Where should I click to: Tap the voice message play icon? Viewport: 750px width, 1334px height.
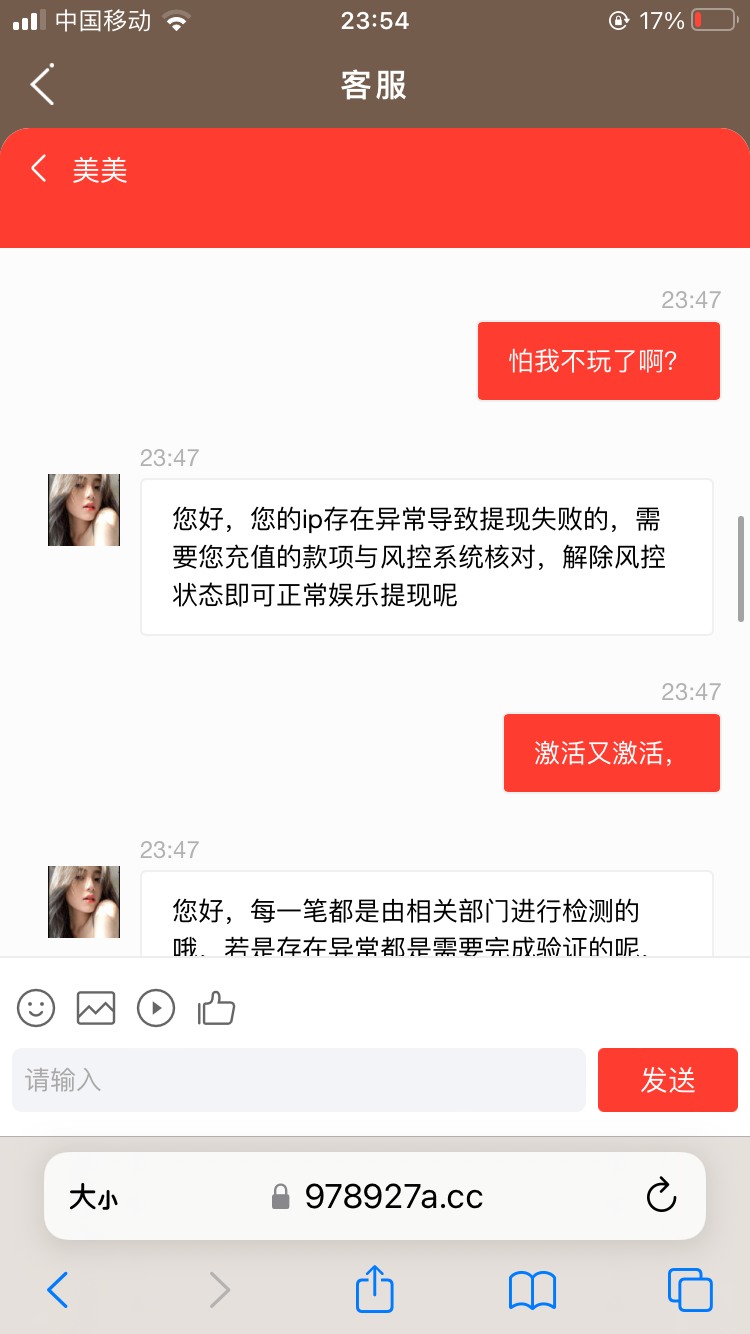[156, 1008]
